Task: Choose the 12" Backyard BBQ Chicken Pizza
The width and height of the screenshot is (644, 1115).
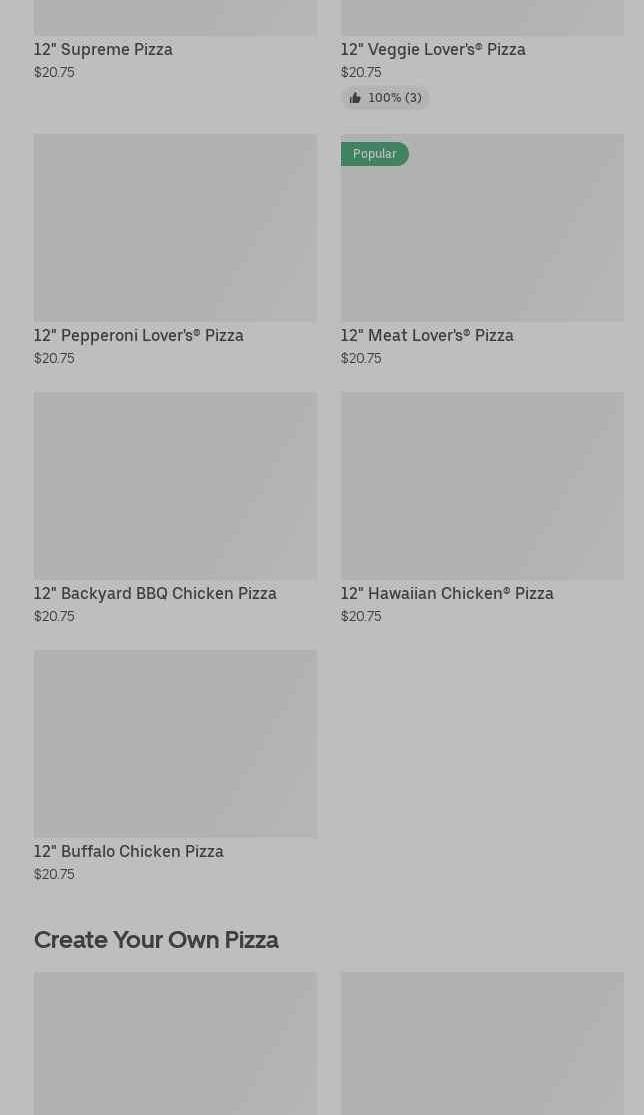Action: [175, 508]
